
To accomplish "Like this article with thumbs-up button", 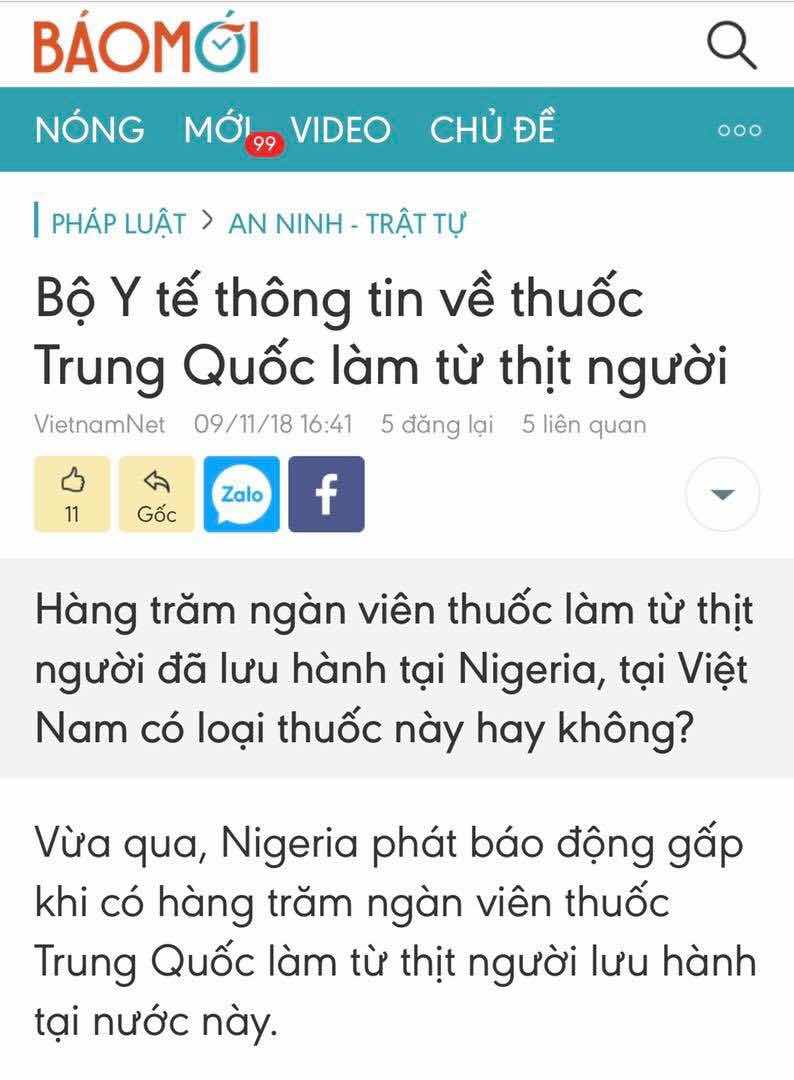I will [72, 494].
